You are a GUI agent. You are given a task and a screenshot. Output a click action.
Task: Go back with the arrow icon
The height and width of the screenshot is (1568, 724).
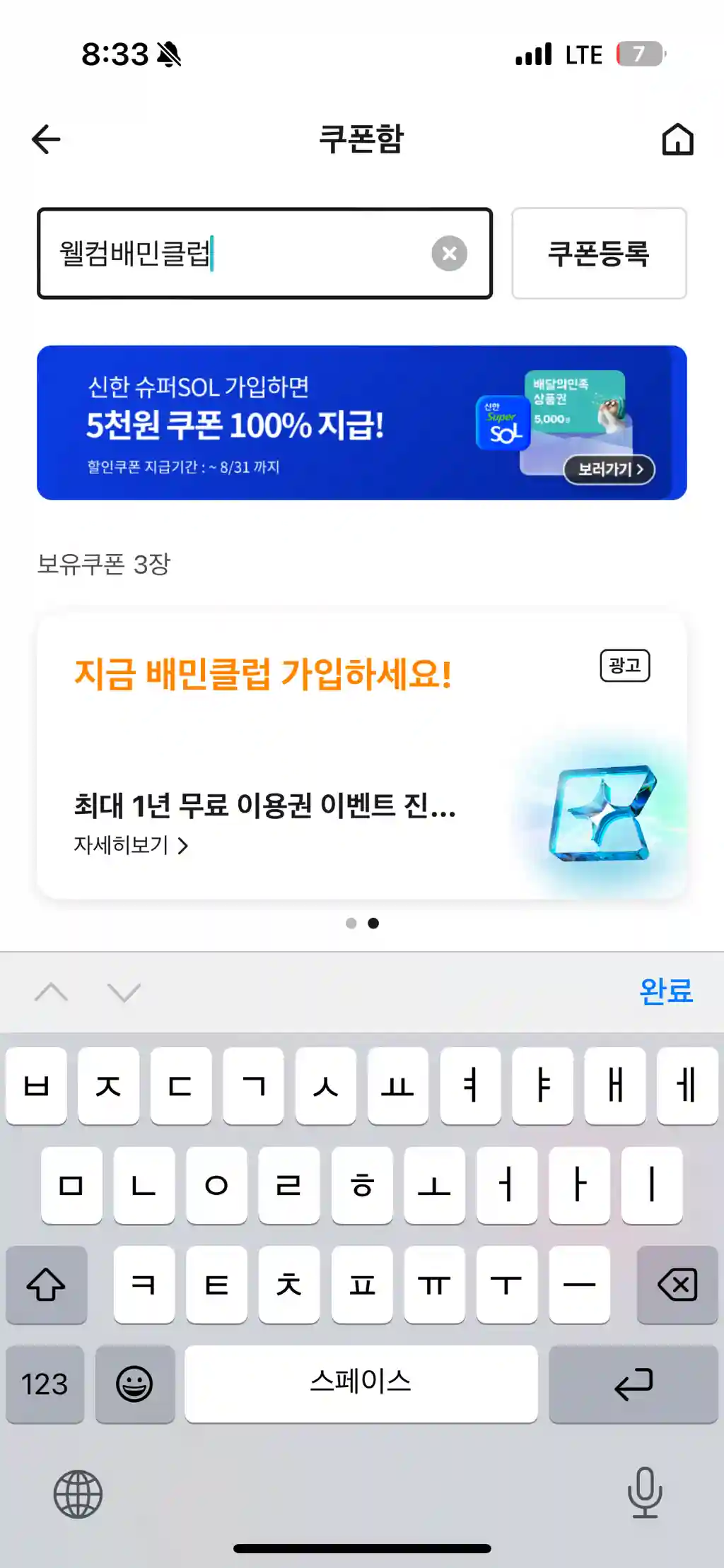pyautogui.click(x=47, y=139)
